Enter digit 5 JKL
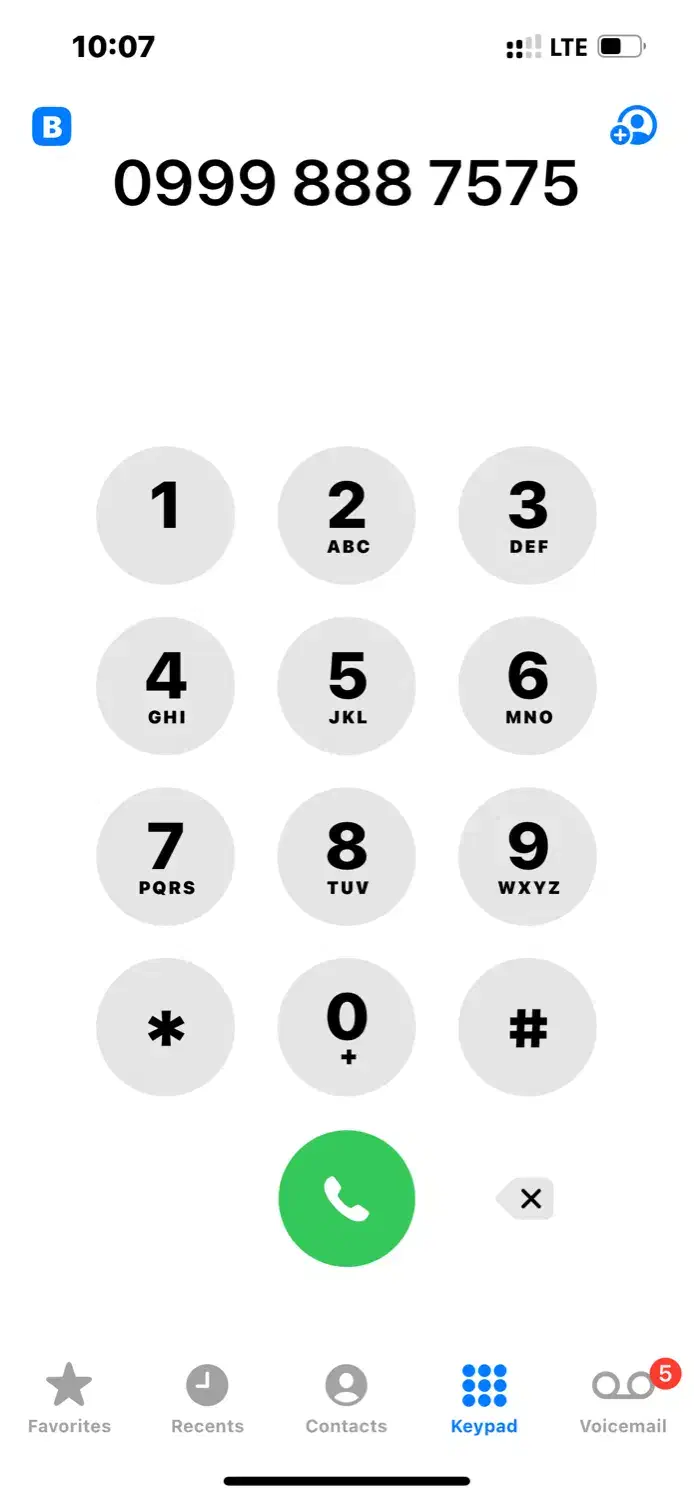694x1500 pixels. tap(346, 686)
